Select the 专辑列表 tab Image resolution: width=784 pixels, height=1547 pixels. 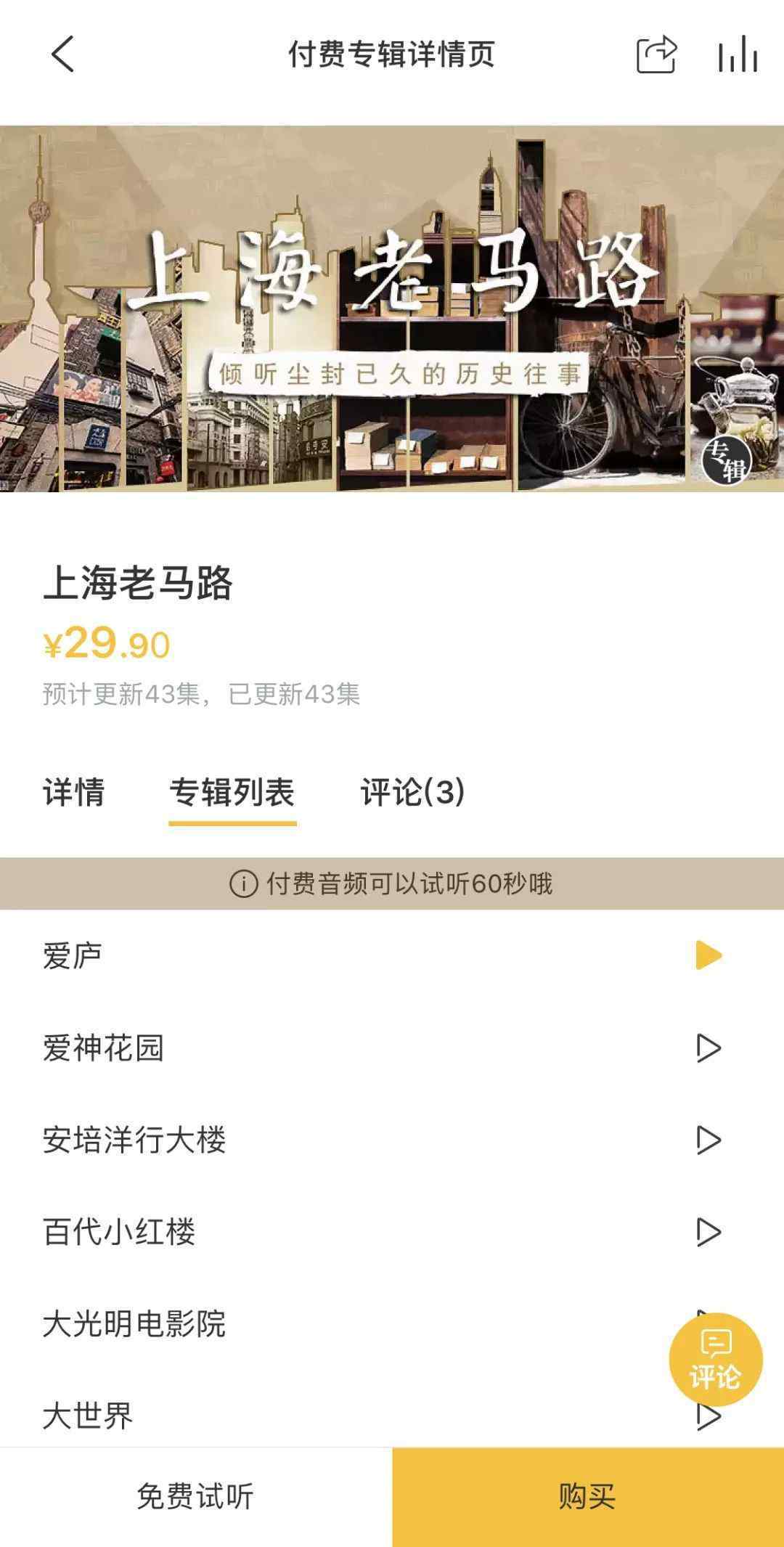pyautogui.click(x=232, y=792)
